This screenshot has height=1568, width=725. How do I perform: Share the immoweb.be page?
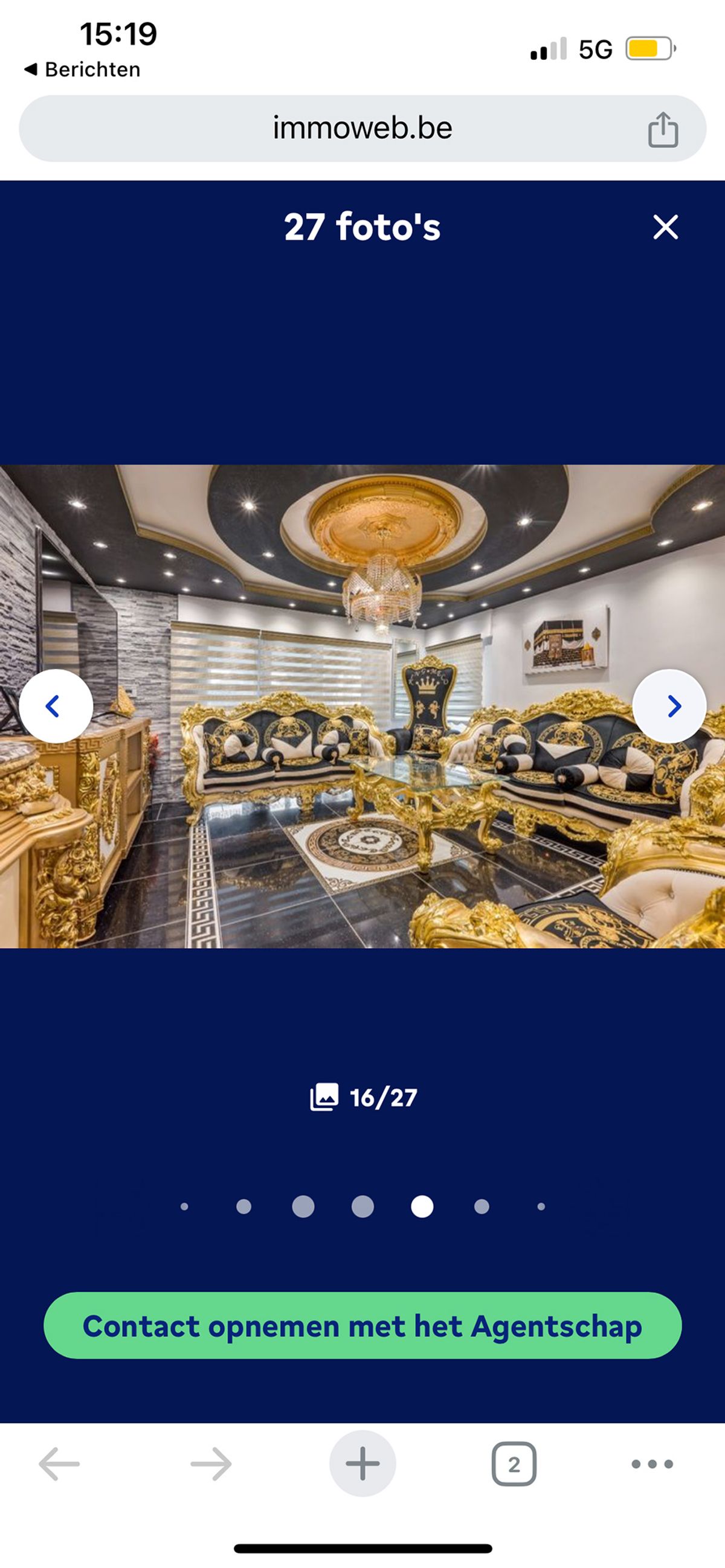[x=663, y=129]
